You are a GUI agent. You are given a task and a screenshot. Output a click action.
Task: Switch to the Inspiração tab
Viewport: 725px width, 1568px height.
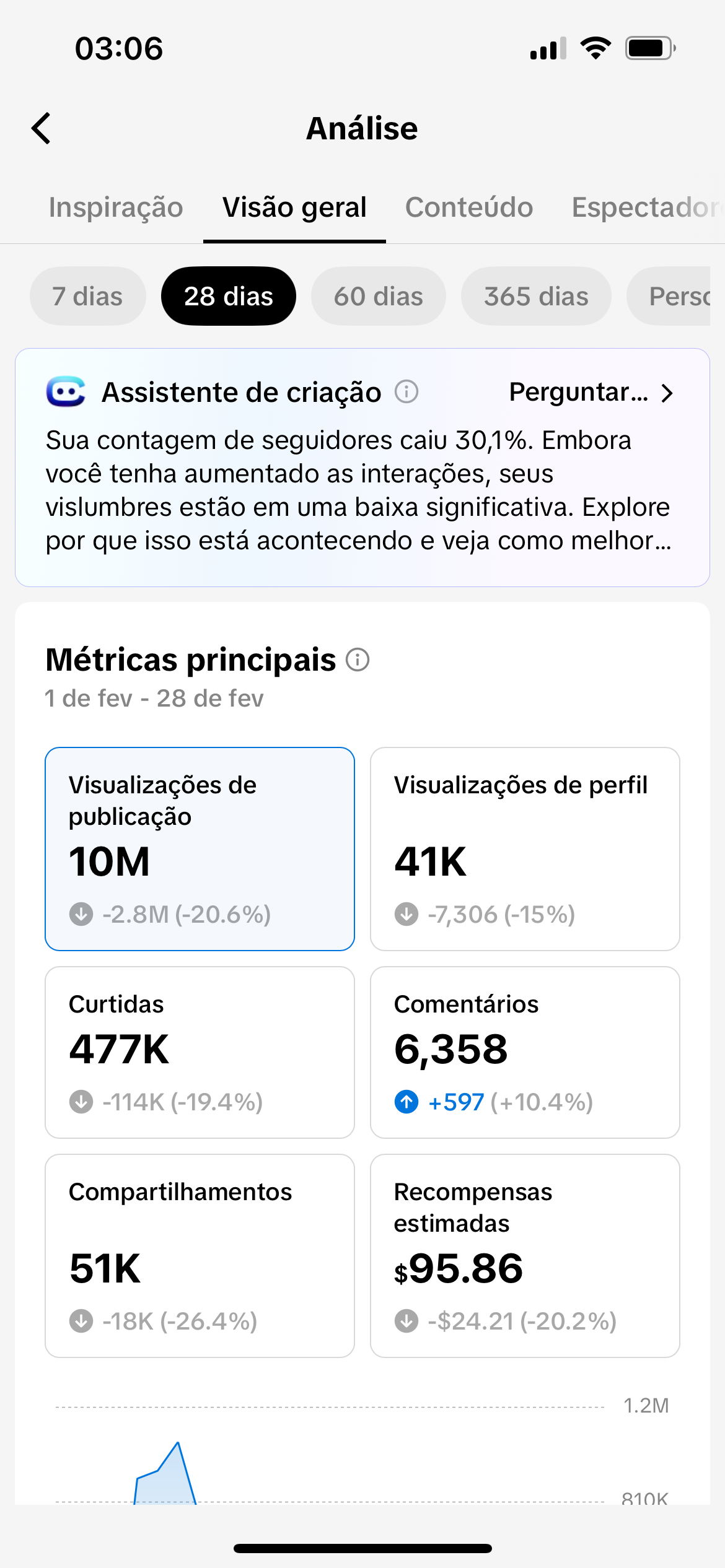[116, 207]
